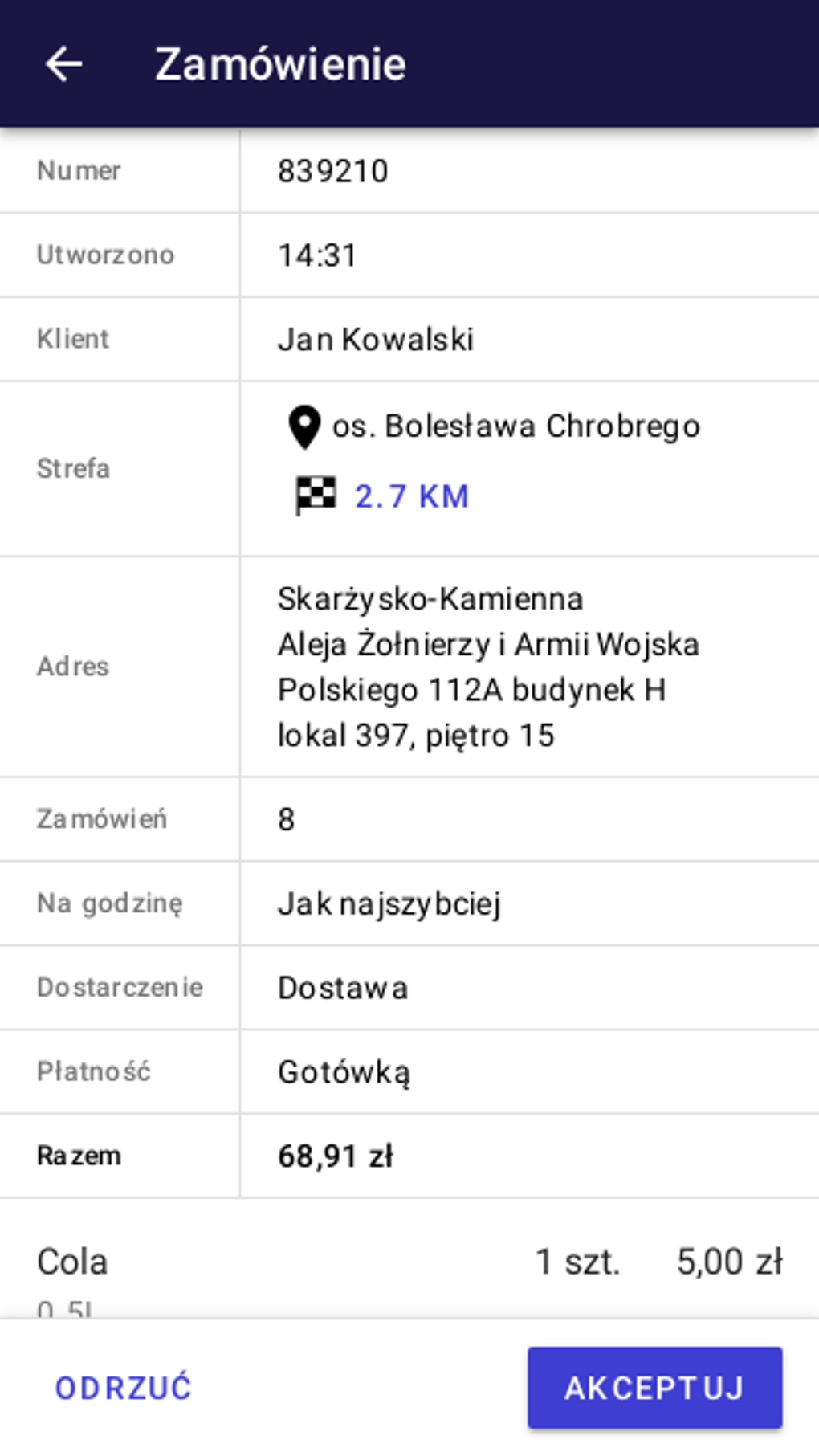Tap the Na godzinę value Jak najszybciej
This screenshot has width=819, height=1456.
[390, 903]
